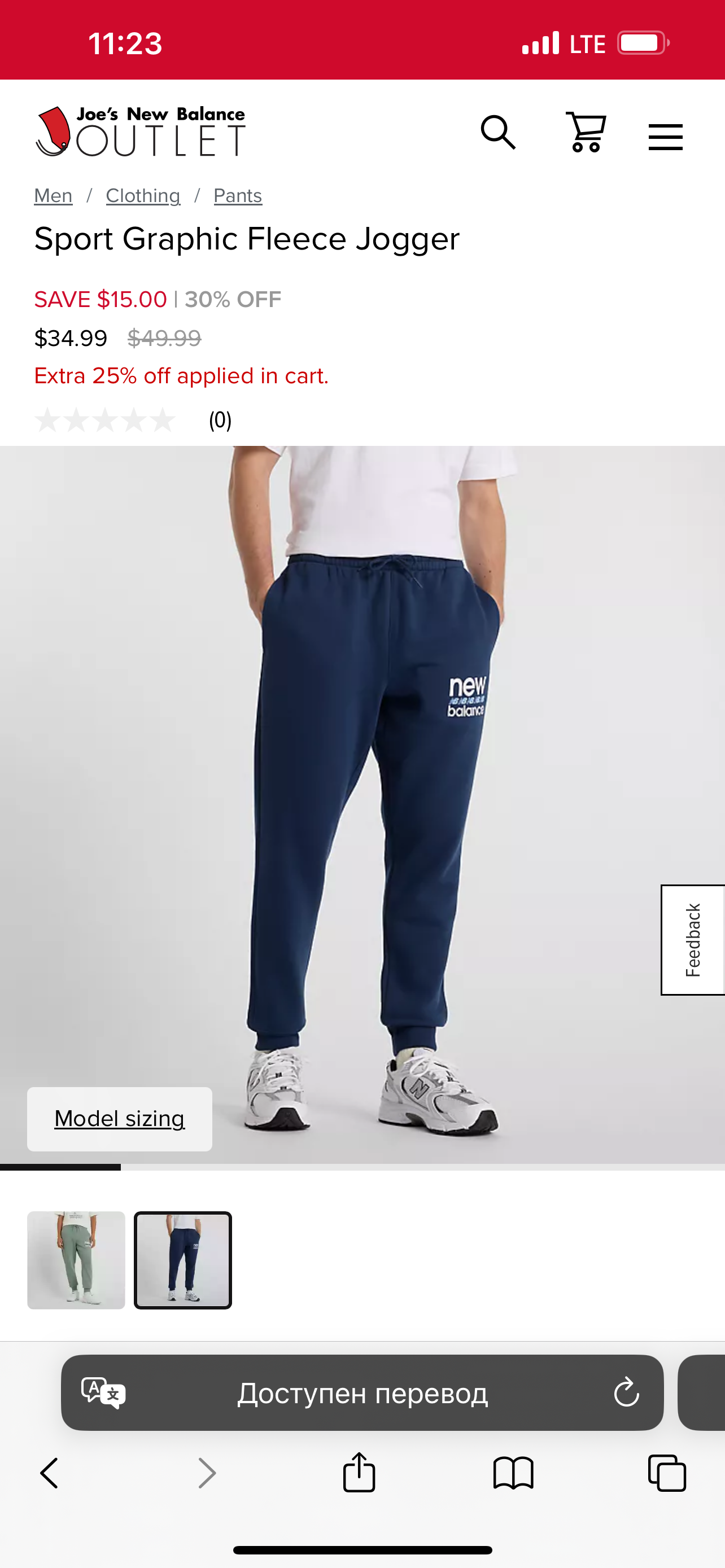Open the site search magnifier
Image resolution: width=725 pixels, height=1568 pixels.
point(498,132)
